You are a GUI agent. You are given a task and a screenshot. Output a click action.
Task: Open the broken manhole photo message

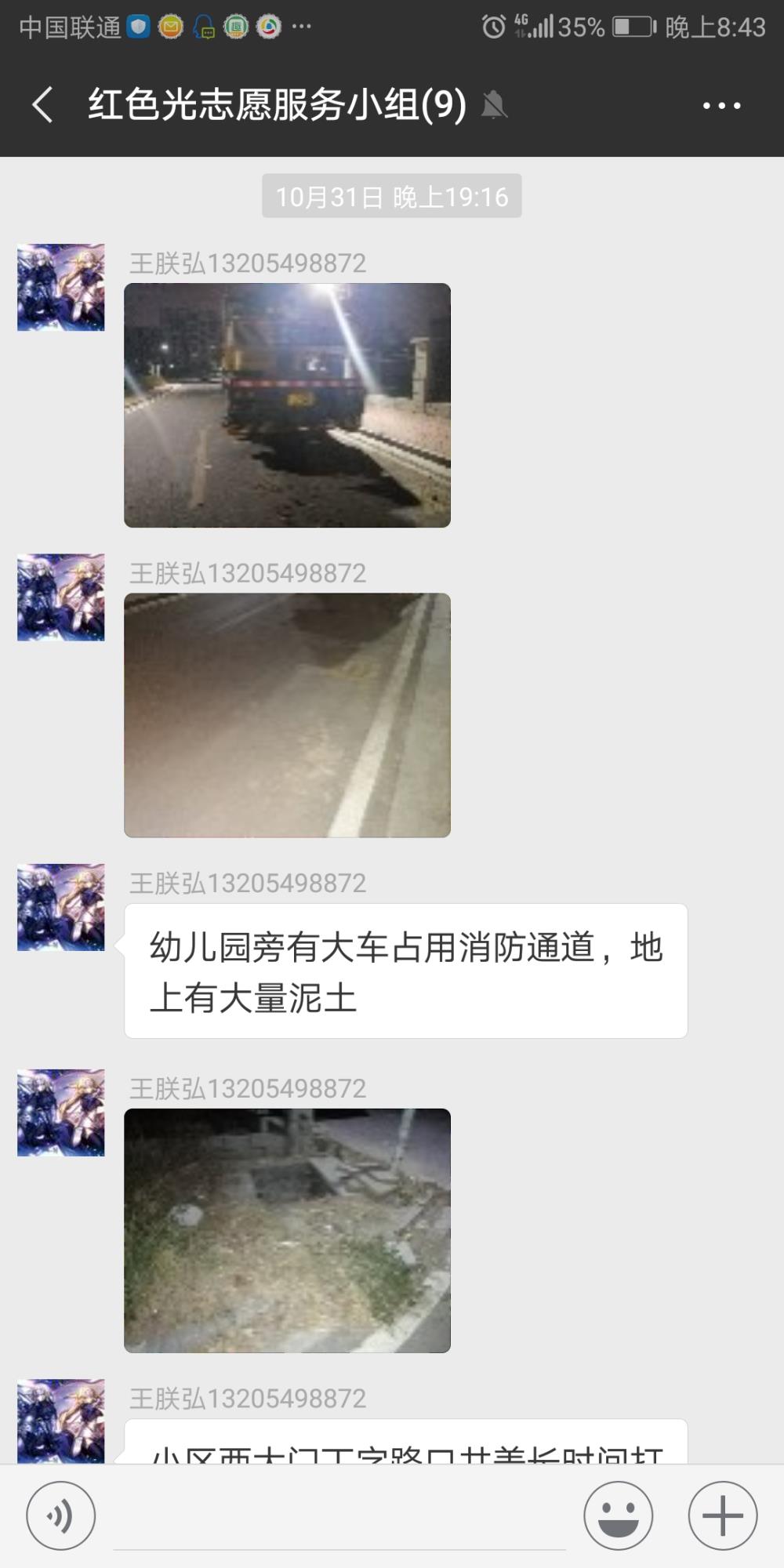pyautogui.click(x=287, y=1230)
